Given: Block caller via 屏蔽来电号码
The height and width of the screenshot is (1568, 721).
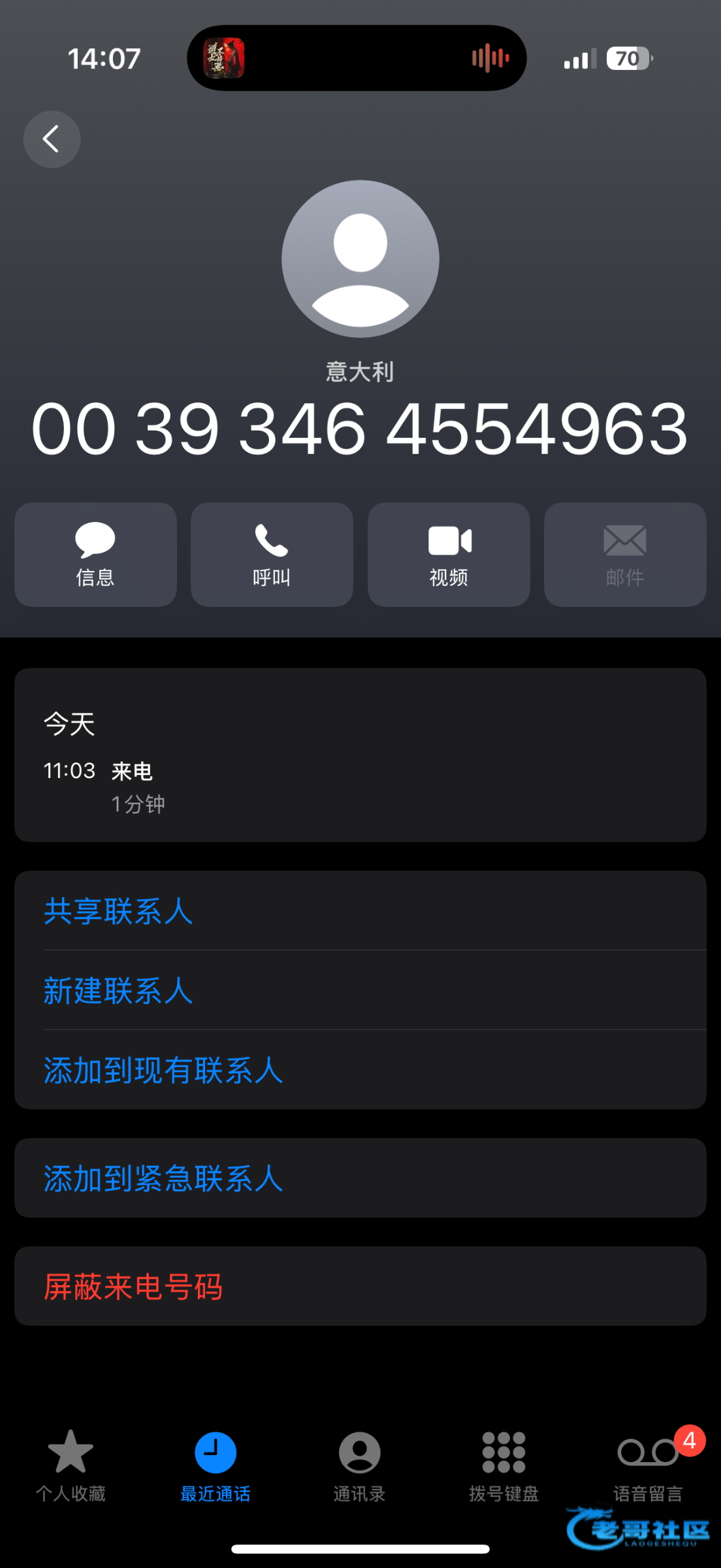Looking at the screenshot, I should (x=134, y=1286).
